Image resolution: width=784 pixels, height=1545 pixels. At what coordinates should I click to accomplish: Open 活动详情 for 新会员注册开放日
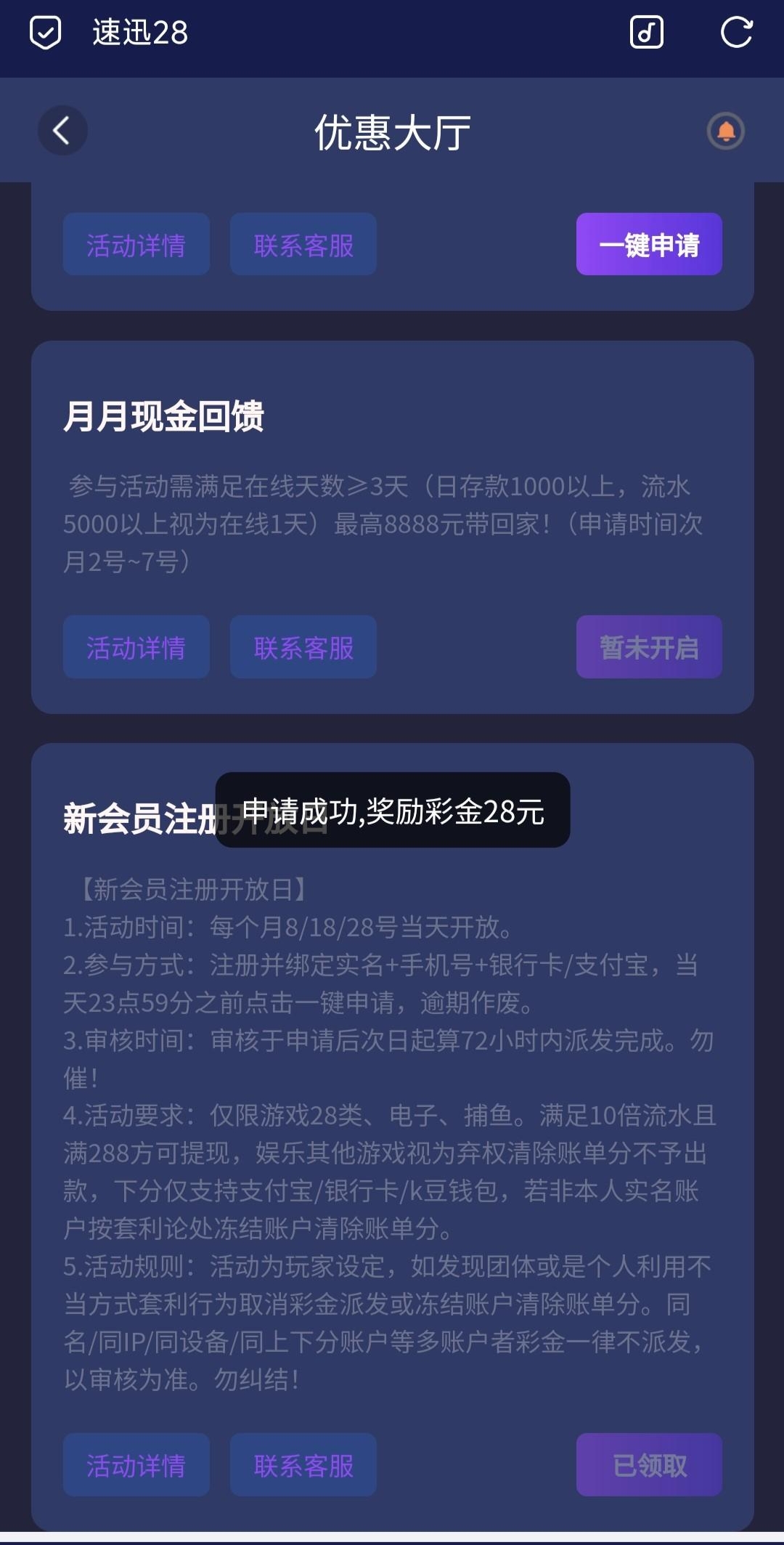point(136,1466)
